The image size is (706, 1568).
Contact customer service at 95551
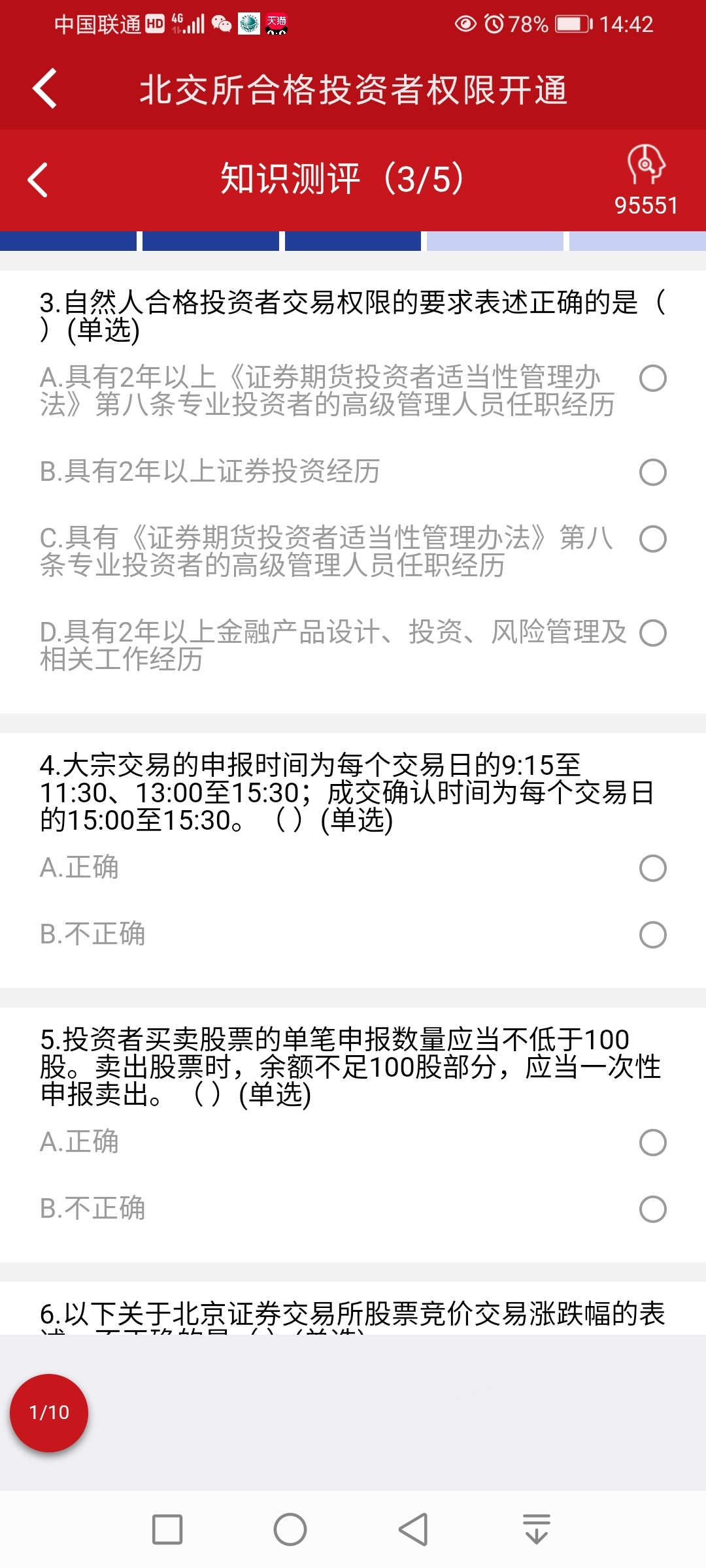click(x=645, y=181)
